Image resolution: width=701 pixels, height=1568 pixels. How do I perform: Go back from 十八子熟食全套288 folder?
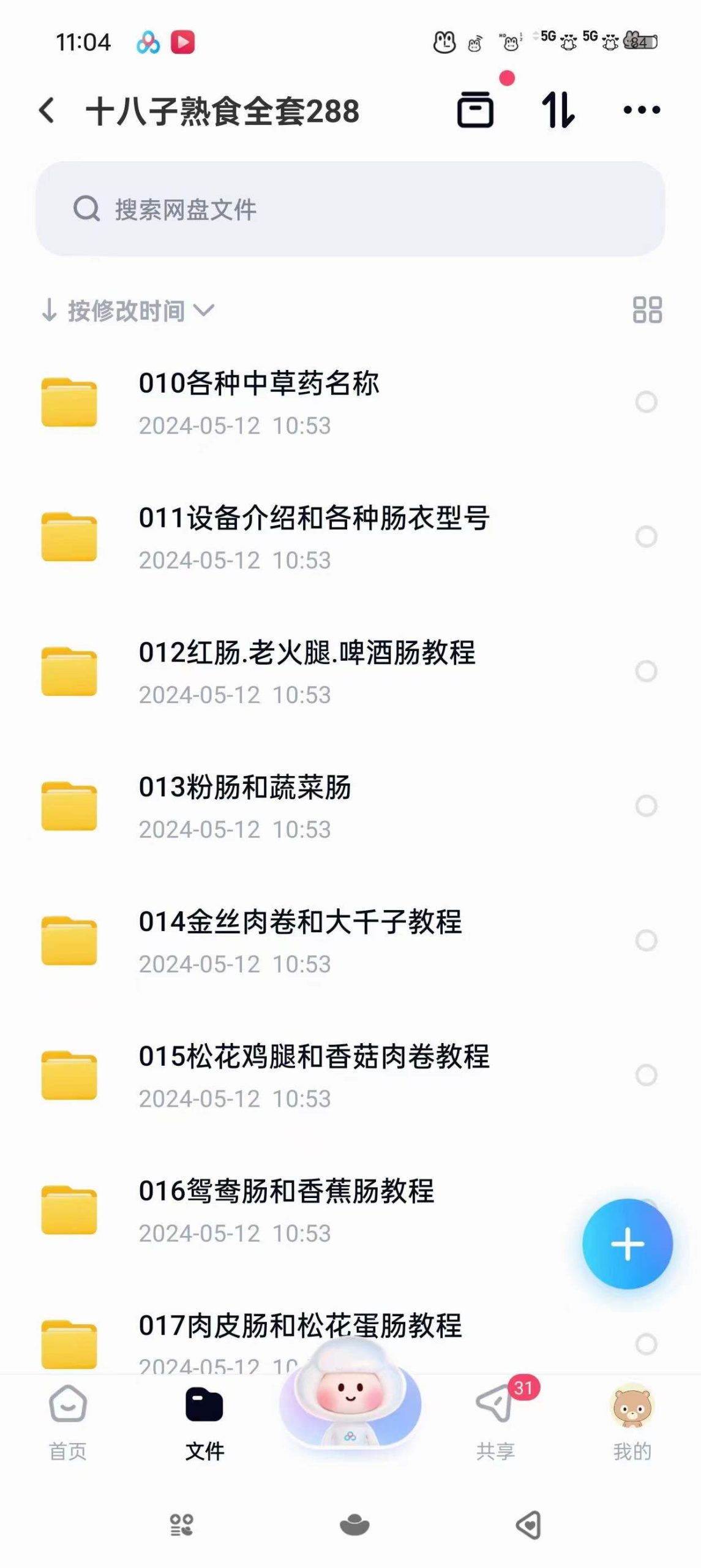coord(48,111)
